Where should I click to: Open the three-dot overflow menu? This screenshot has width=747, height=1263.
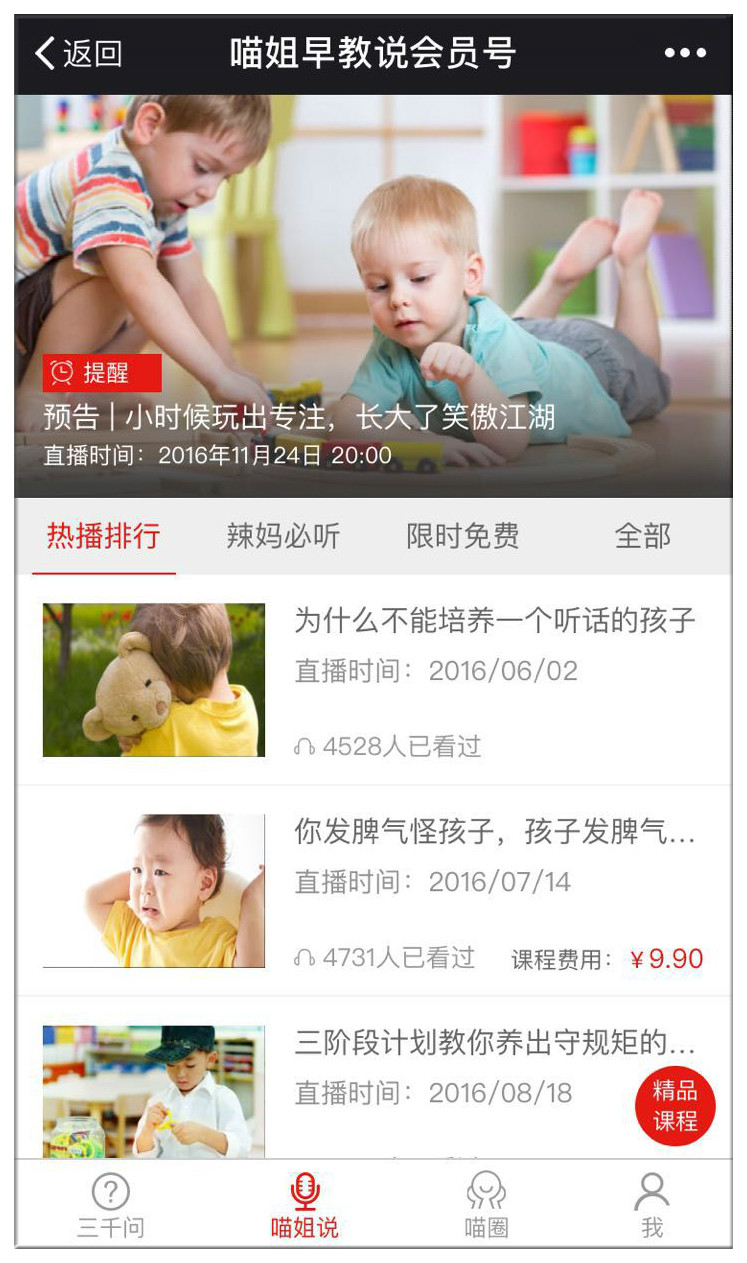click(x=685, y=53)
